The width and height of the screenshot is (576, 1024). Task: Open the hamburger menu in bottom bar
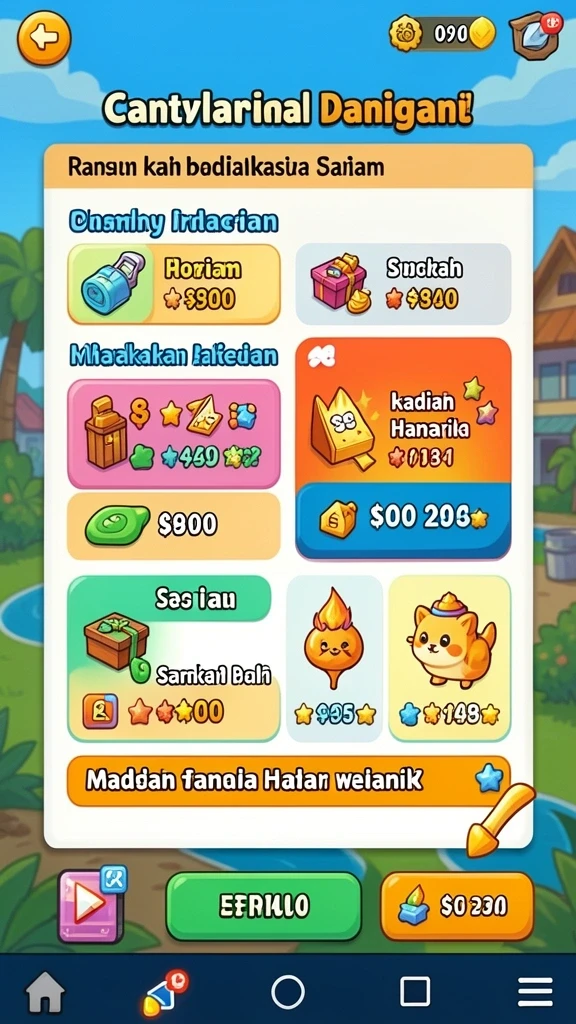tap(536, 993)
